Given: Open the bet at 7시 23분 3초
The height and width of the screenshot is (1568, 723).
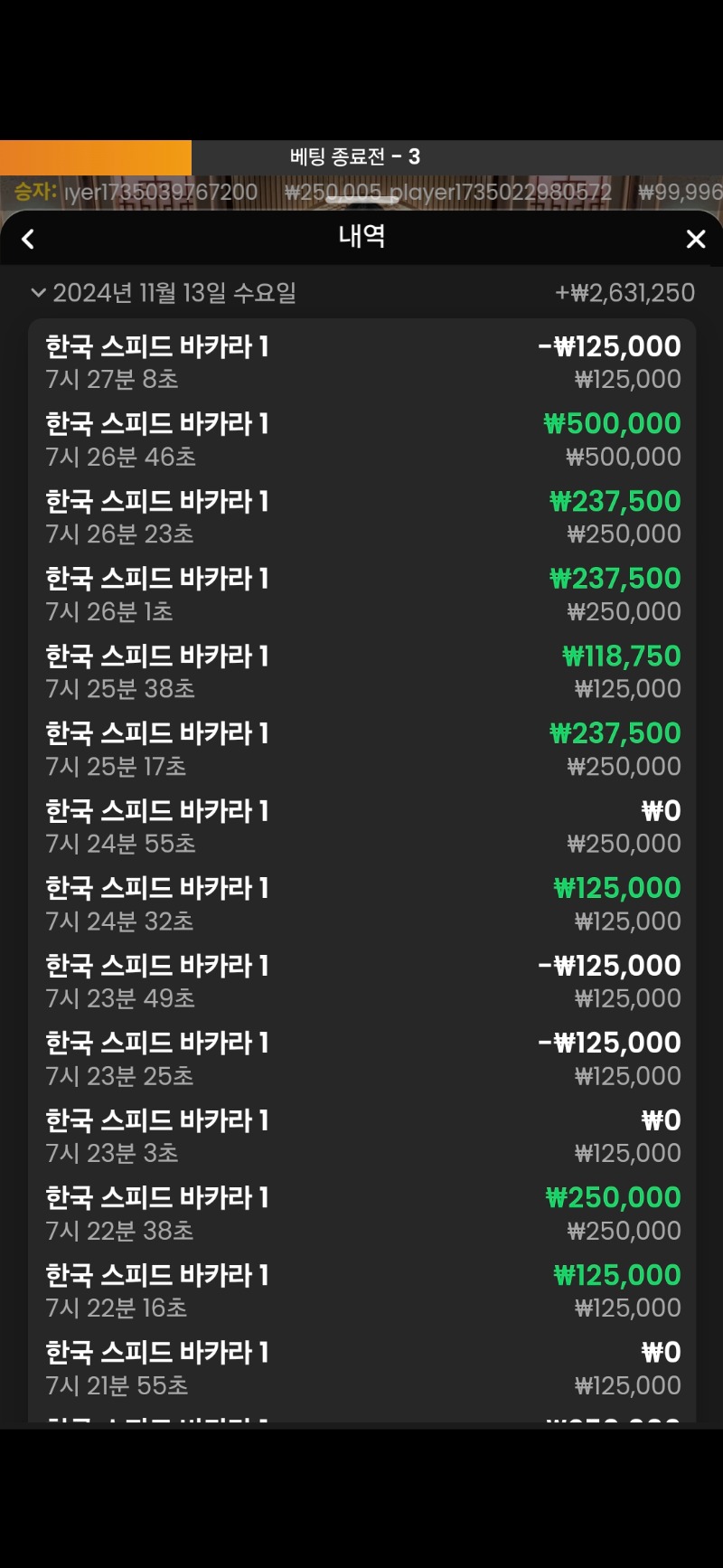Looking at the screenshot, I should coord(361,1137).
